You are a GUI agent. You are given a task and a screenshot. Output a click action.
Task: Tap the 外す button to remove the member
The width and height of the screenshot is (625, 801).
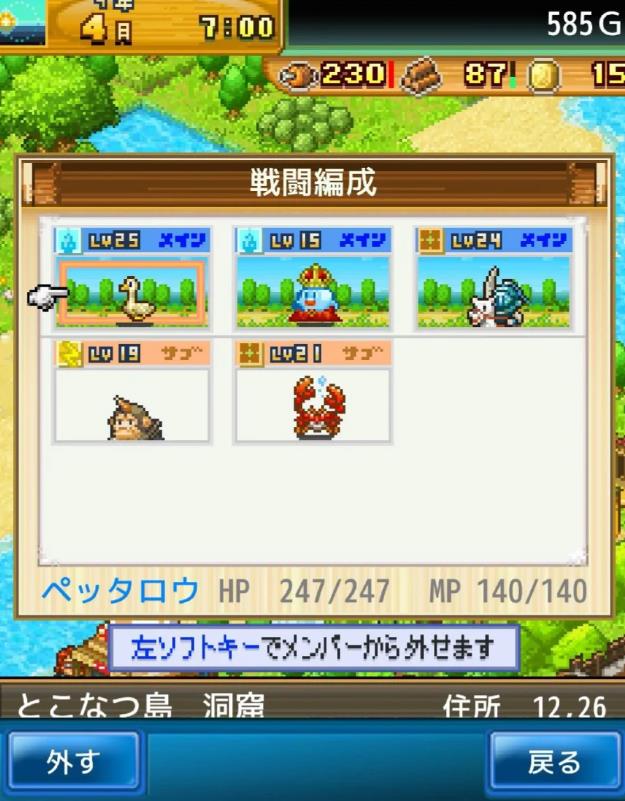click(x=73, y=763)
